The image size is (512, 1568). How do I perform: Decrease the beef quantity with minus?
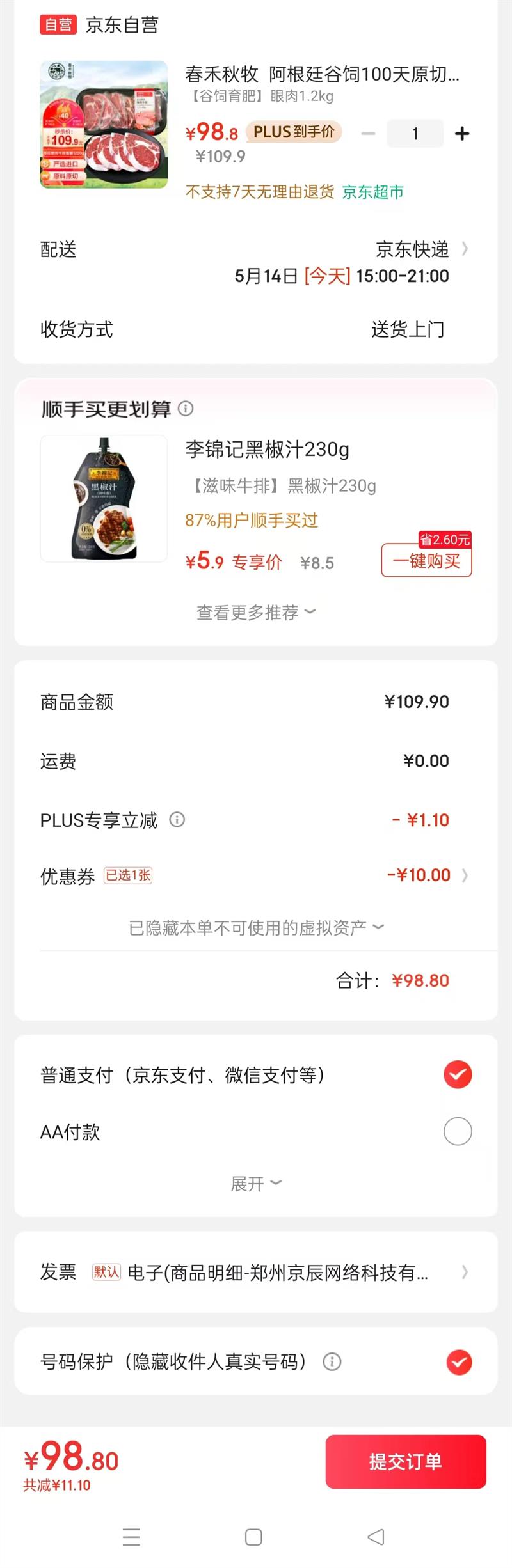tap(368, 134)
